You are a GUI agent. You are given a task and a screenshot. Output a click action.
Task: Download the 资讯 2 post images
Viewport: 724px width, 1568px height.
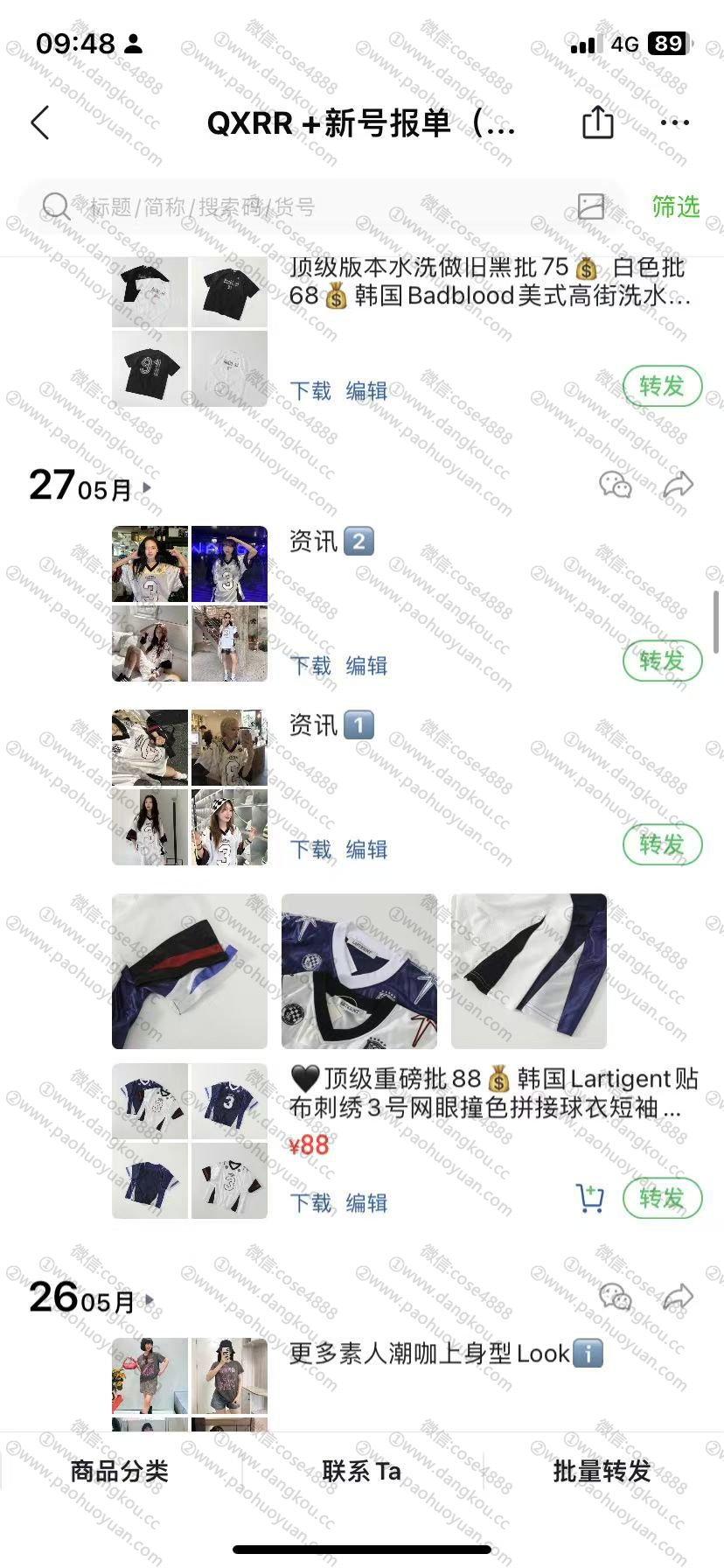click(x=310, y=666)
